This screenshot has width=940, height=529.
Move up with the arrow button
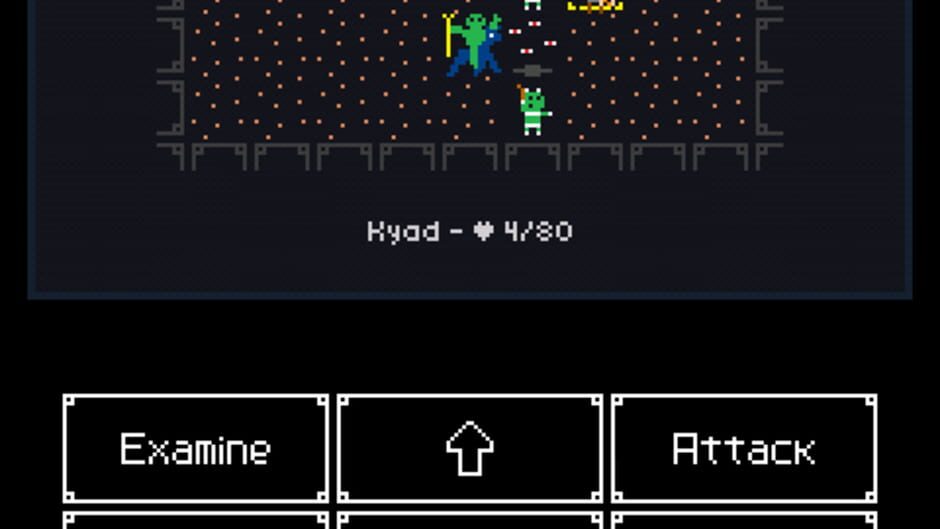pos(470,448)
